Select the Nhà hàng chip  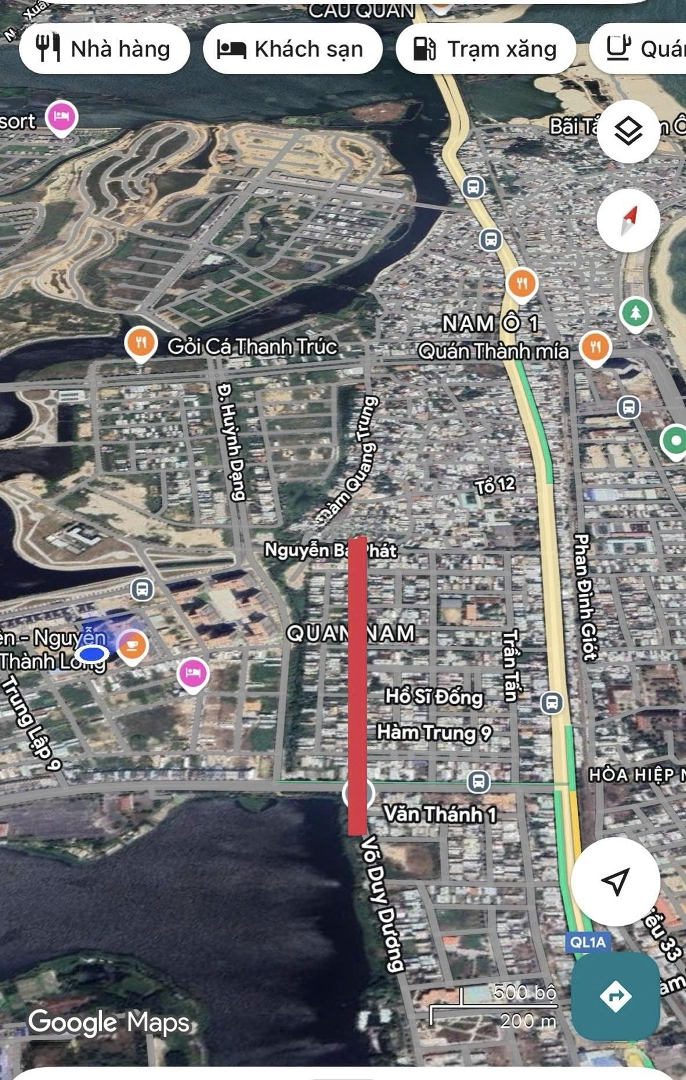coord(104,48)
